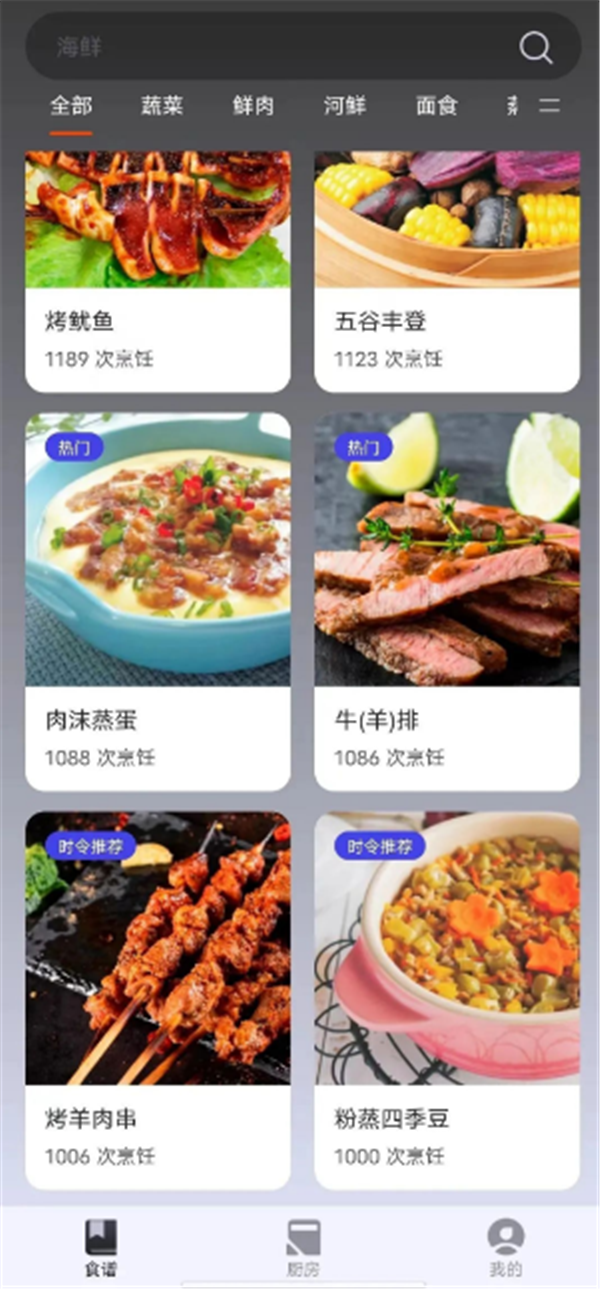Screen dimensions: 600x1289
Task: Select the 全部 tab
Action: tap(71, 106)
